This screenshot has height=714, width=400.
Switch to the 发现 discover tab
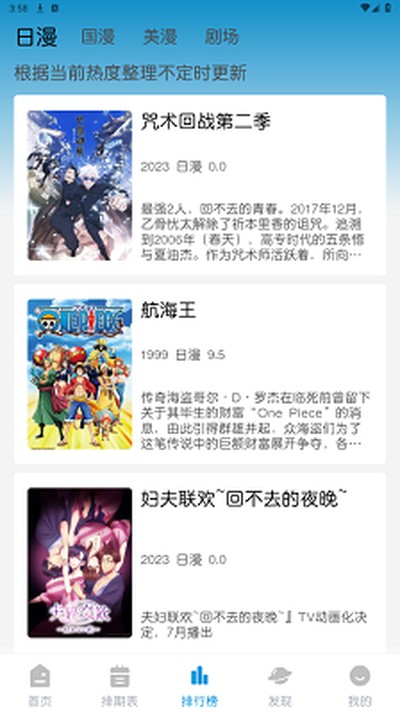pos(280,684)
